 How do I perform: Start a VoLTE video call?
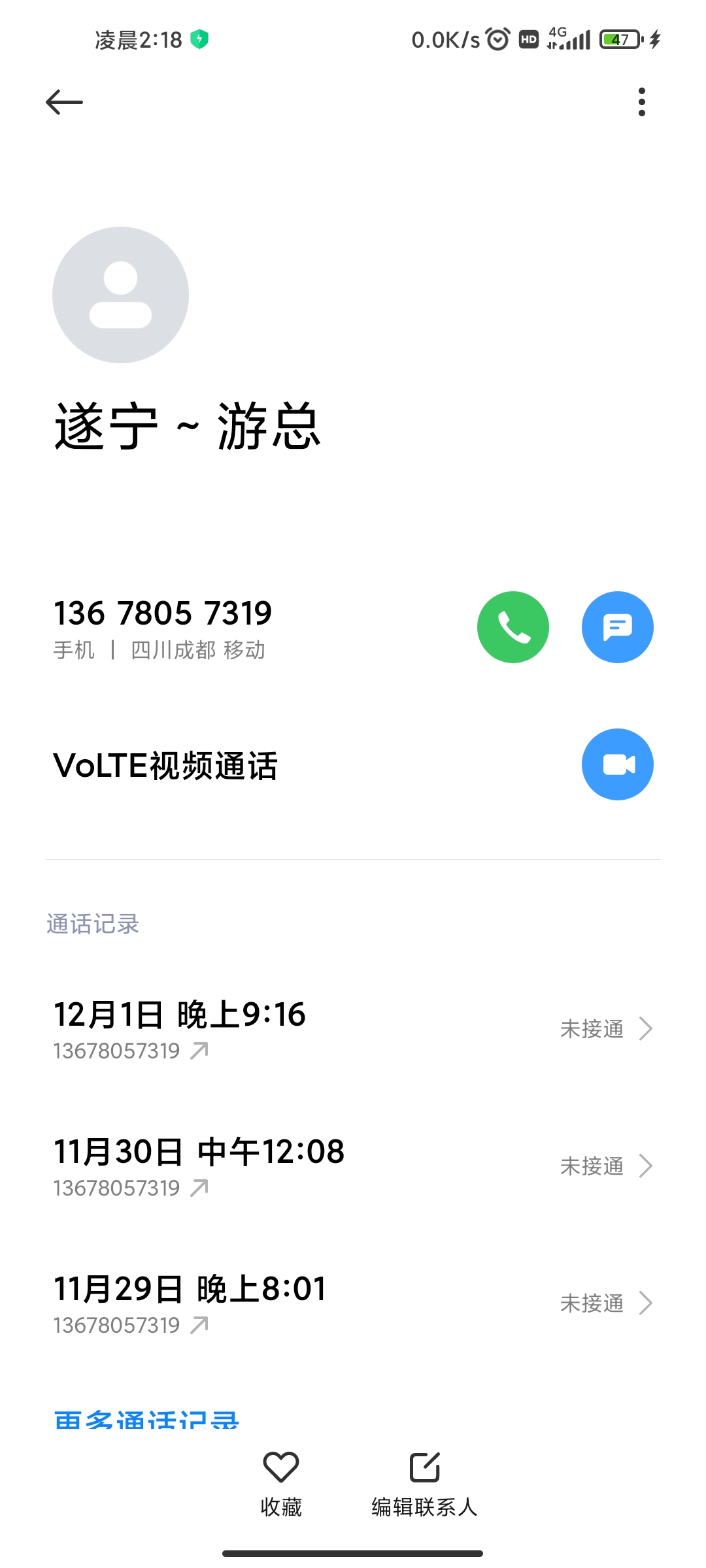[617, 764]
